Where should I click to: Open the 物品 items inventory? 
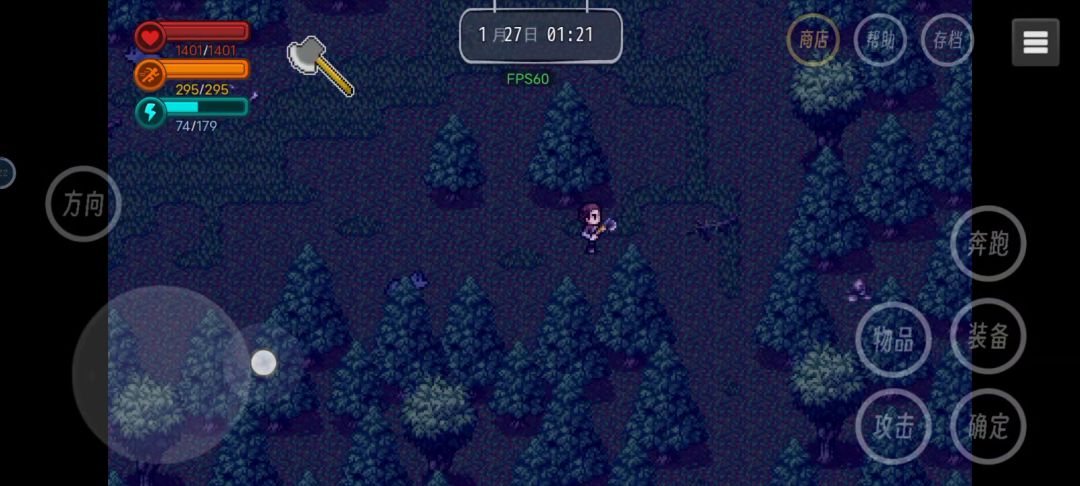(893, 339)
